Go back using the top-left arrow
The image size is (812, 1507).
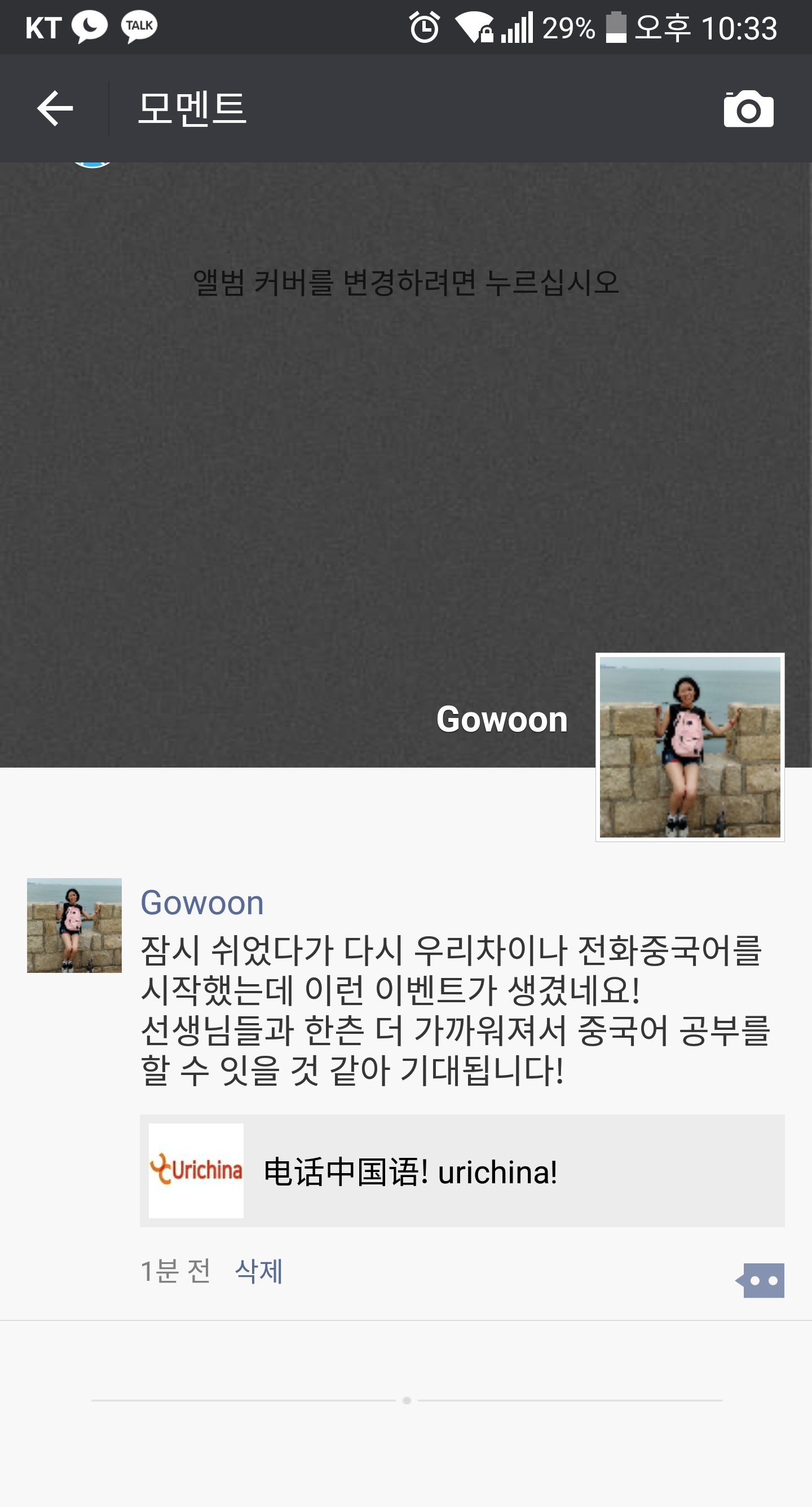point(54,108)
